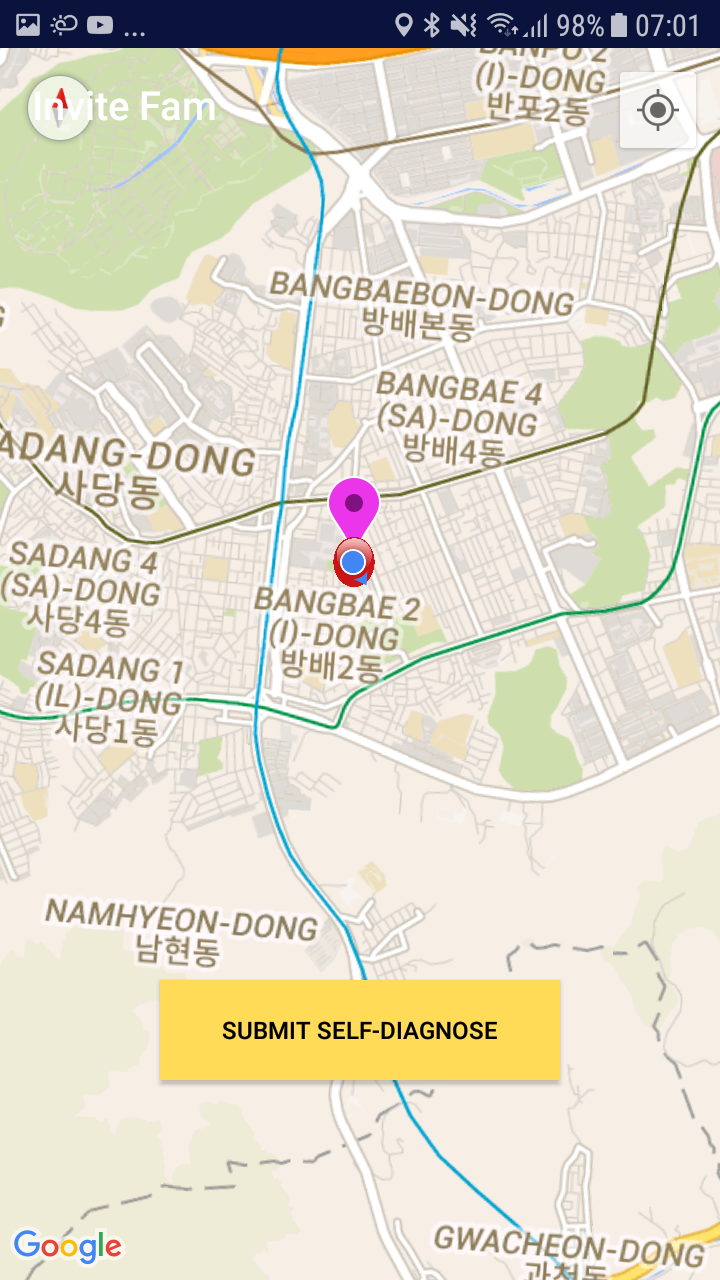
Task: Tap the Submit Self-Diagnose button
Action: [359, 1030]
